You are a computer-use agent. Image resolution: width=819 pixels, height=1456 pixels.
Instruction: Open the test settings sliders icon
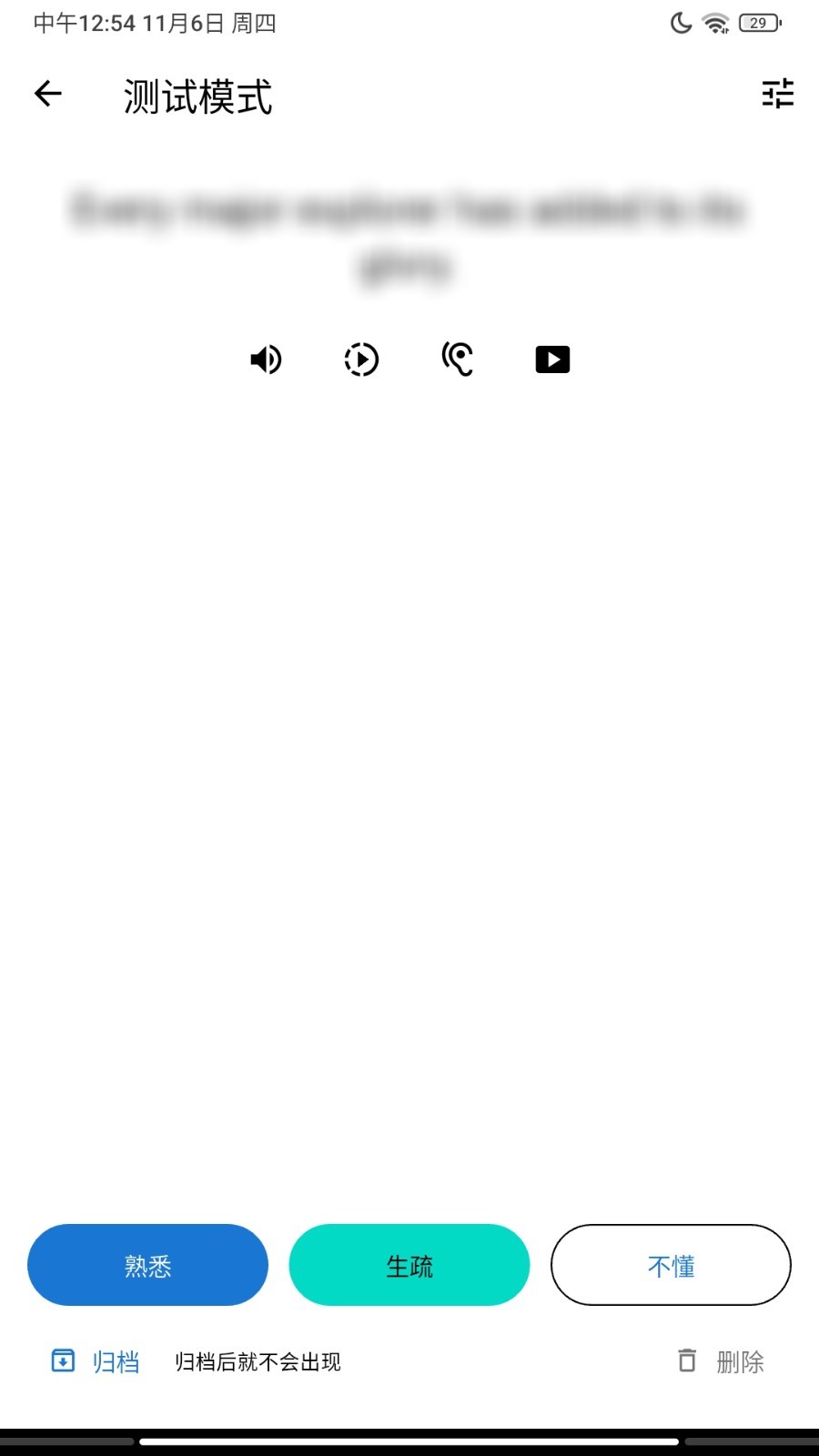[777, 94]
